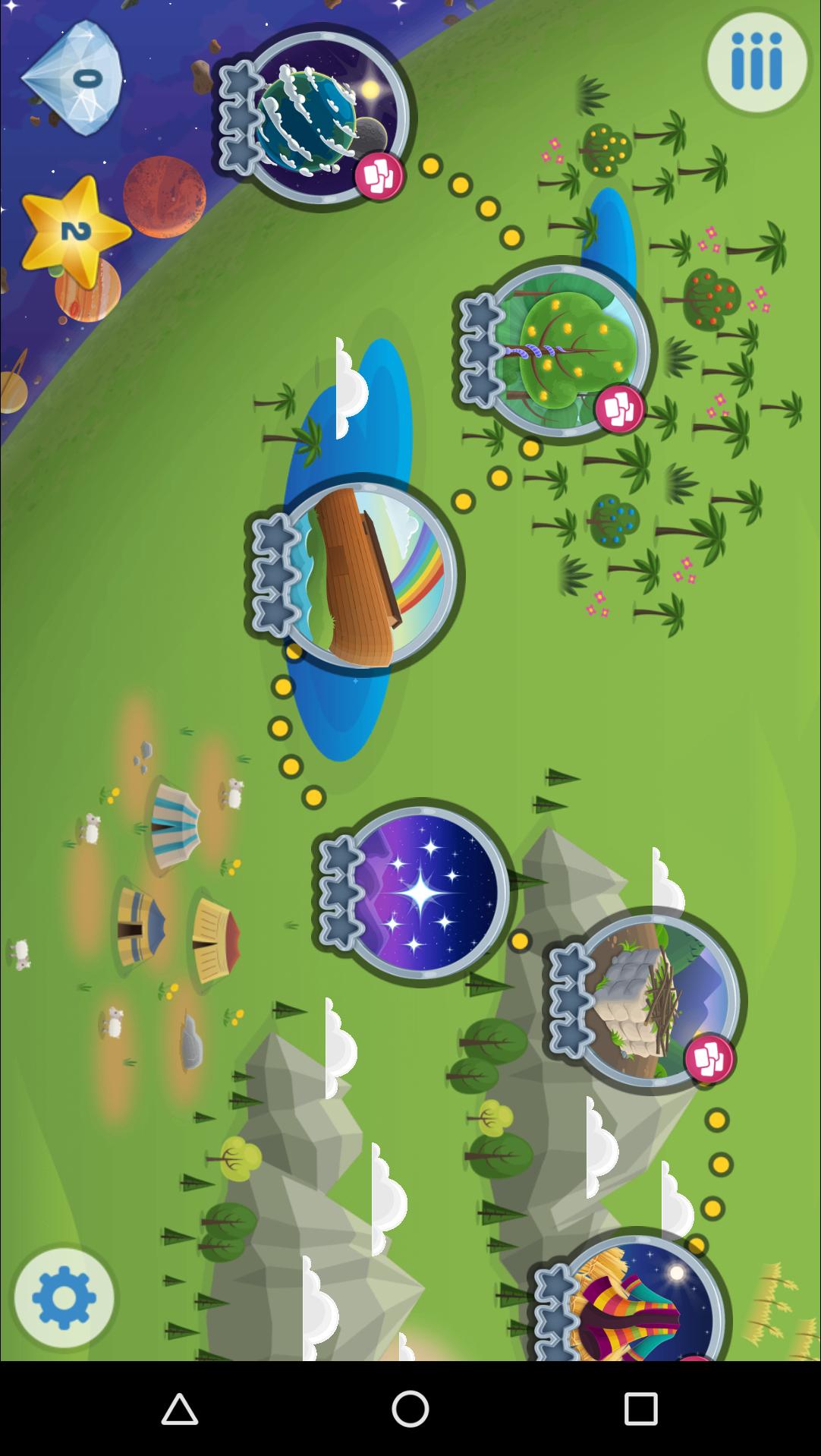The height and width of the screenshot is (1456, 821).
Task: Go to the device home screen
Action: coord(410,1409)
